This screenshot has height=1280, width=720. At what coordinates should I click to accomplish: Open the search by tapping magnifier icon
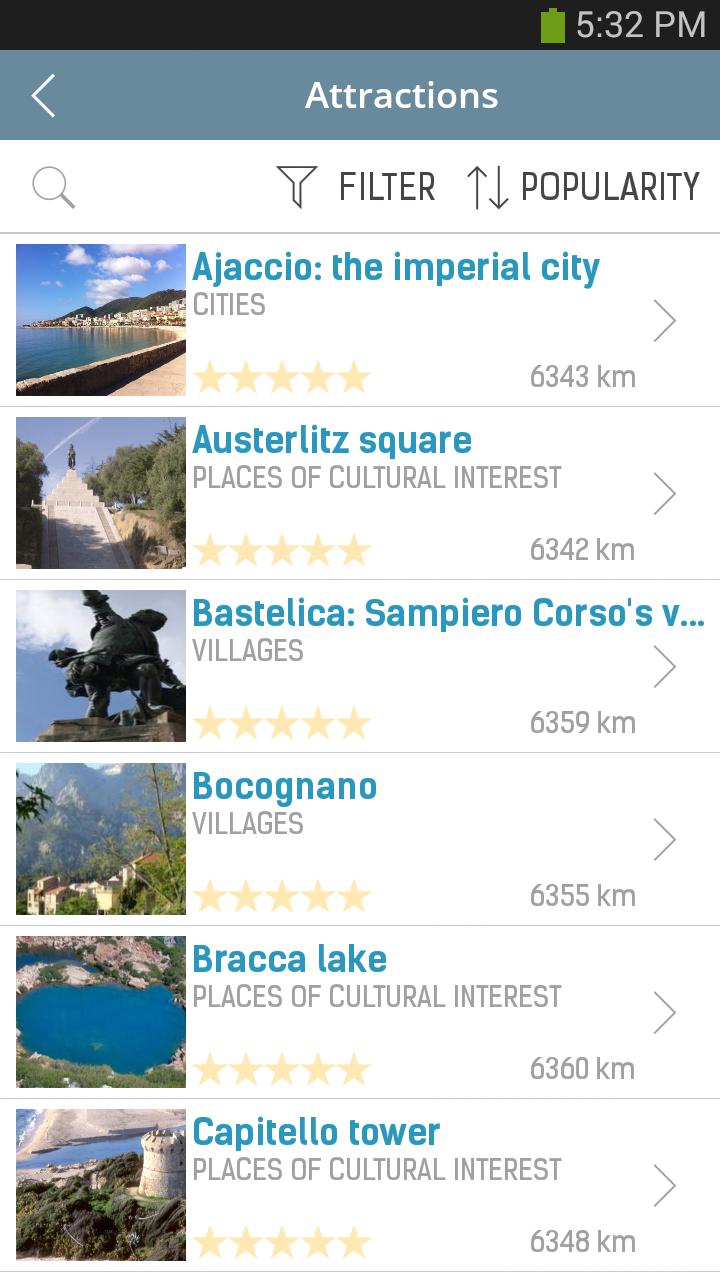click(x=53, y=187)
